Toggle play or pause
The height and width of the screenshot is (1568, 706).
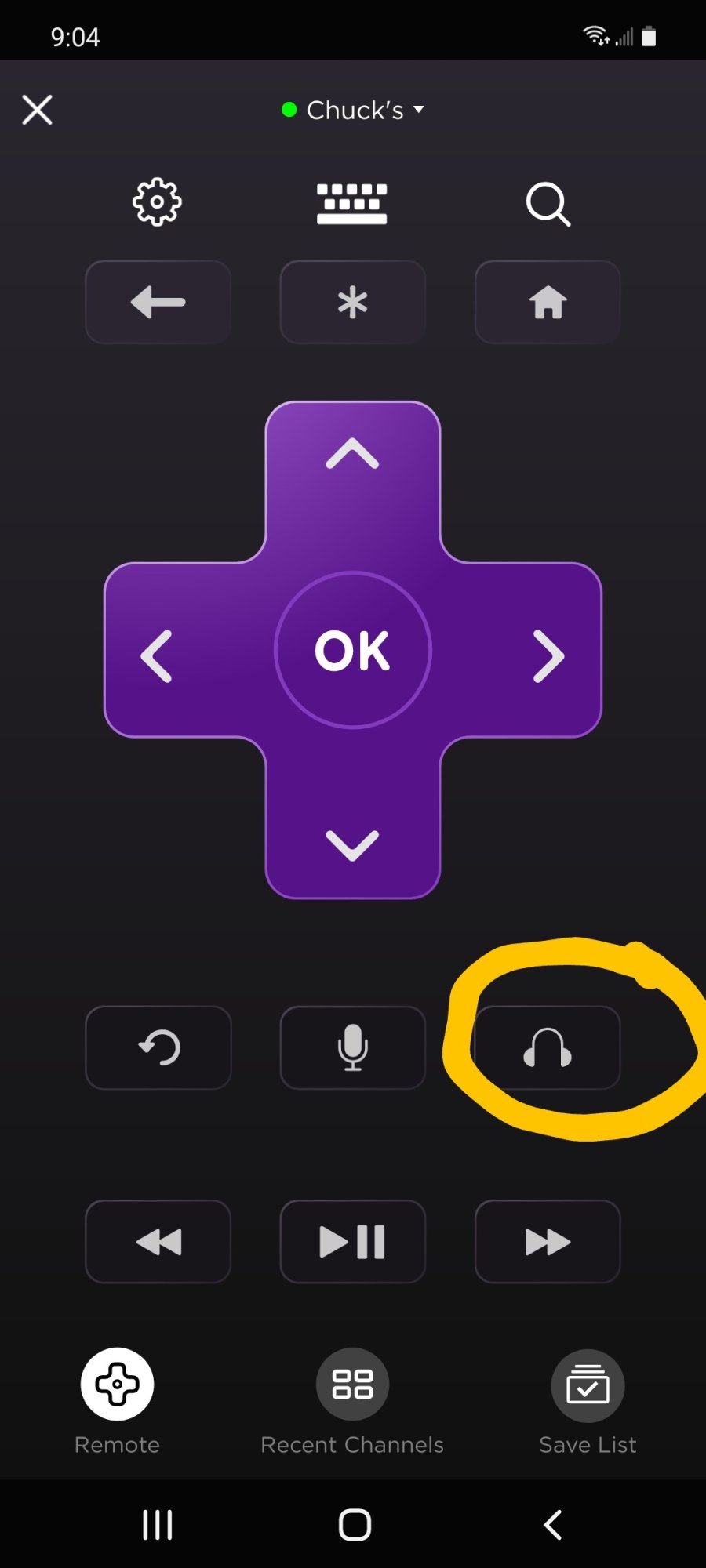tap(352, 1242)
